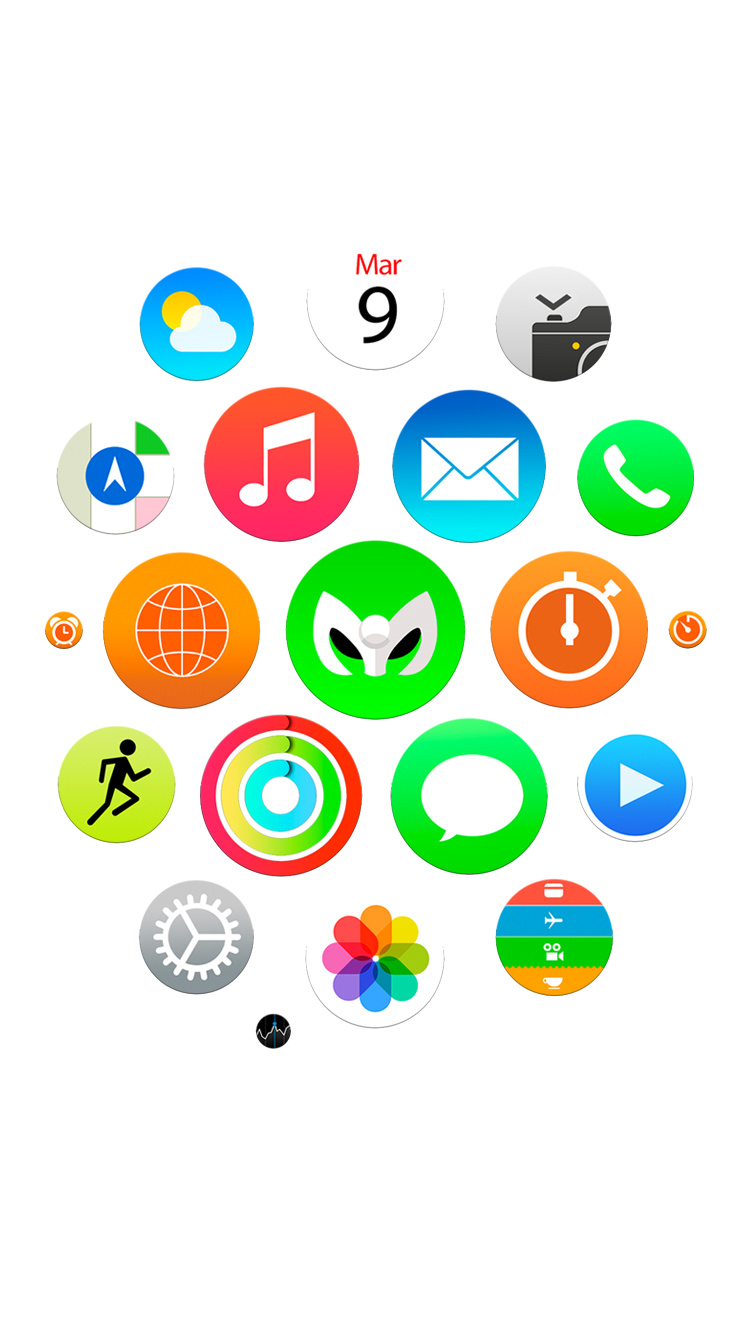750x1334 pixels.
Task: Open the Calendar showing Mar 9
Action: pos(375,301)
